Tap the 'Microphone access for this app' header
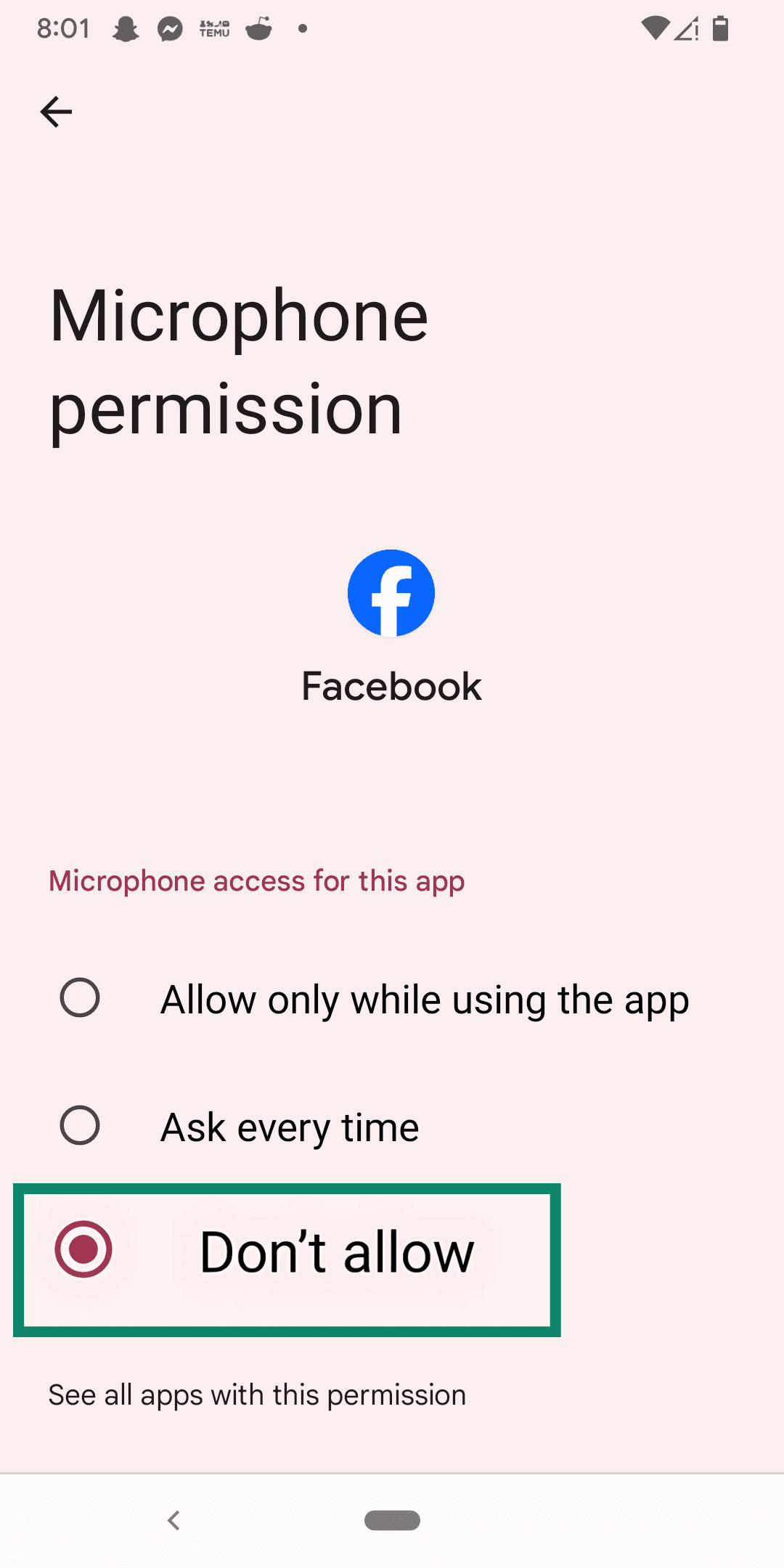The width and height of the screenshot is (784, 1568). point(256,881)
